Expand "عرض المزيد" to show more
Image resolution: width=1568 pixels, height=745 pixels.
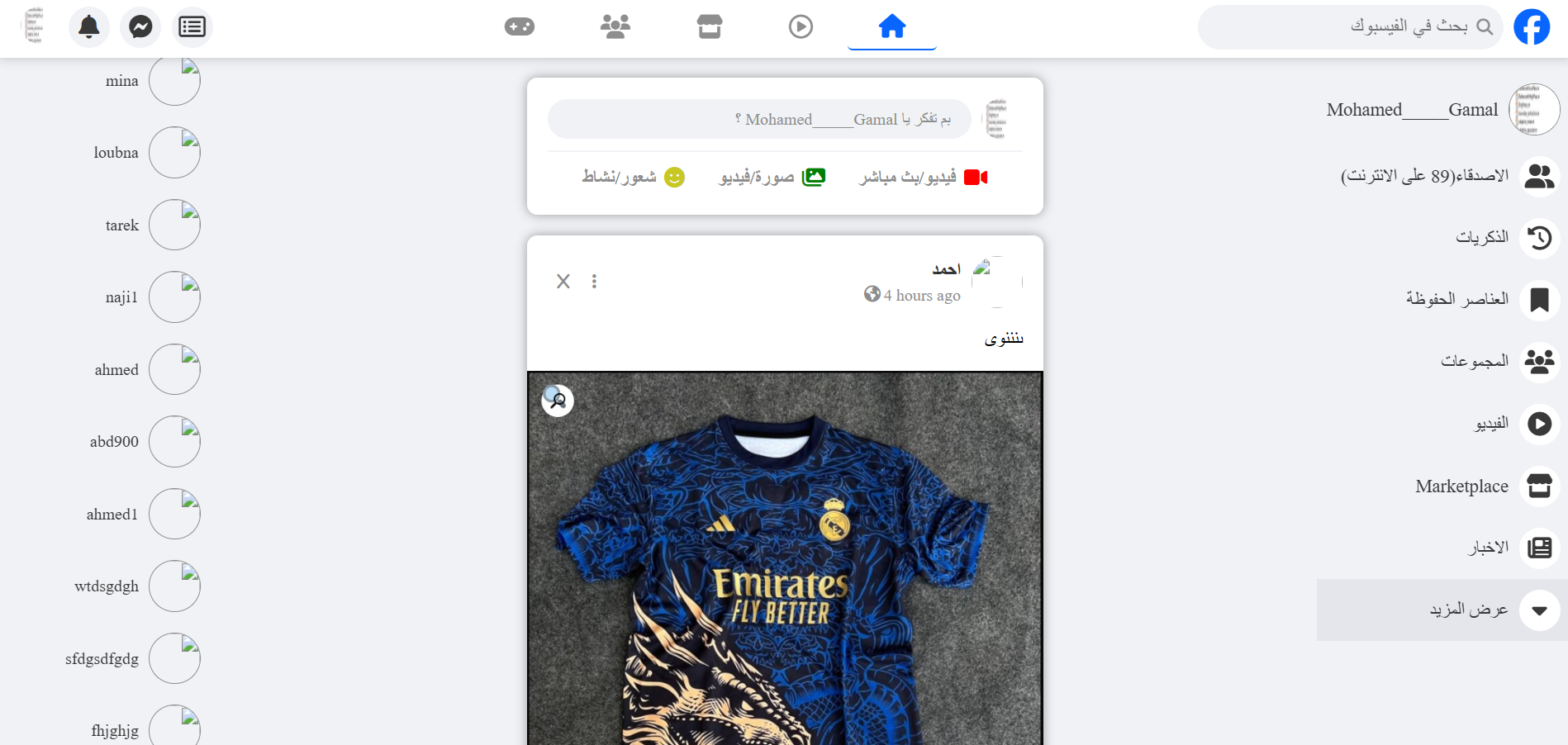coord(1442,610)
